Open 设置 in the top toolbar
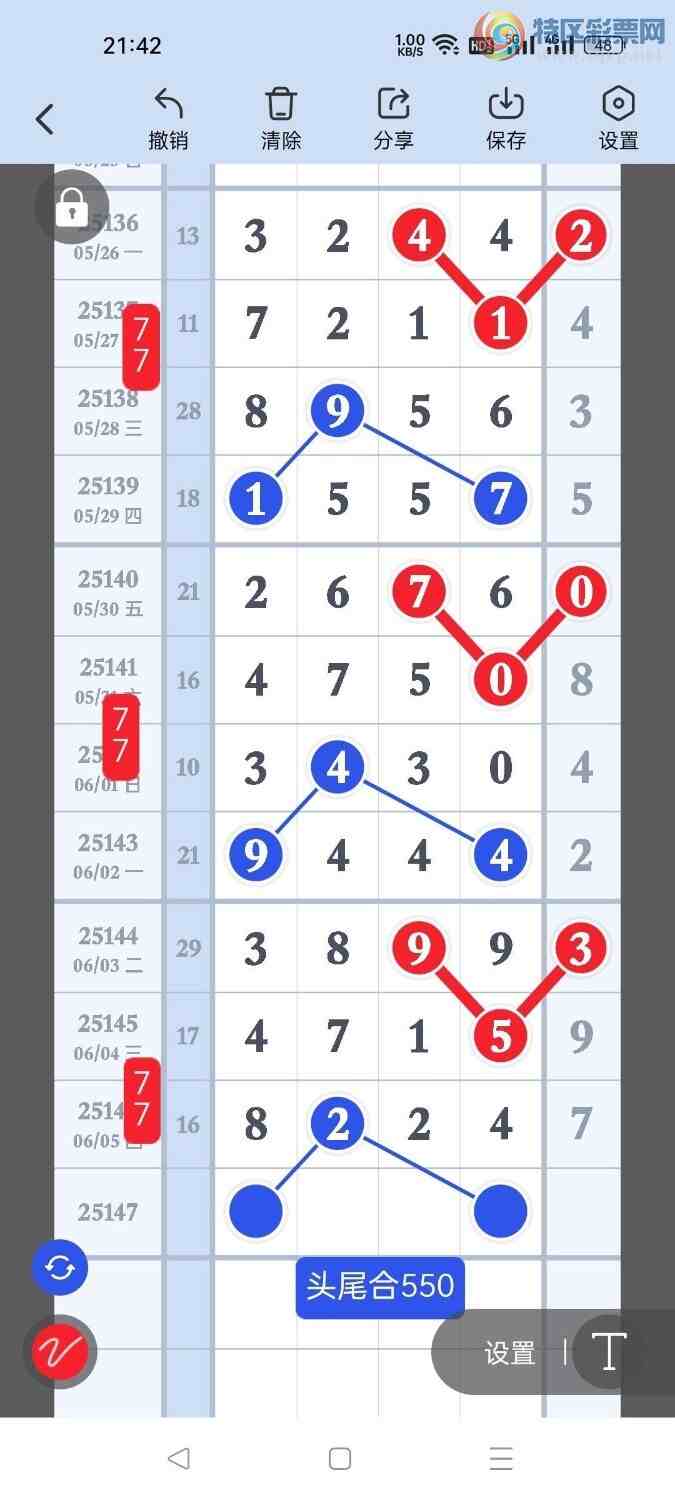 click(x=618, y=119)
